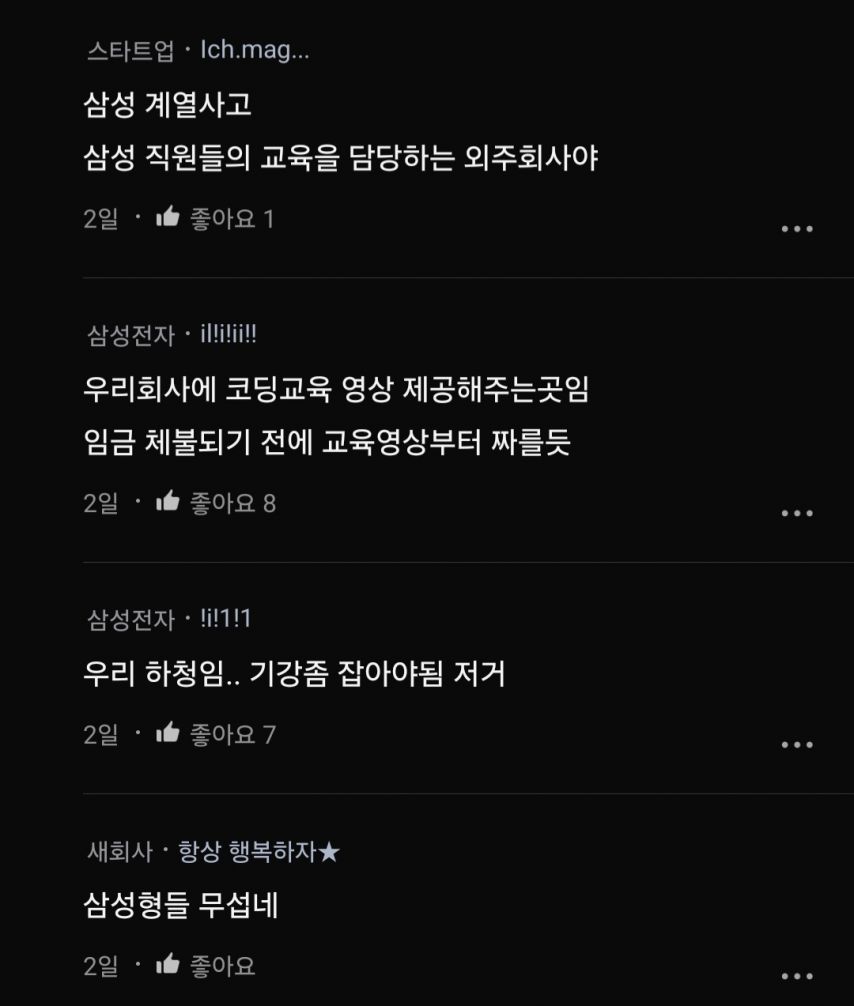The width and height of the screenshot is (854, 1006).
Task: Like the comment by lch.mag...
Action: [x=168, y=218]
